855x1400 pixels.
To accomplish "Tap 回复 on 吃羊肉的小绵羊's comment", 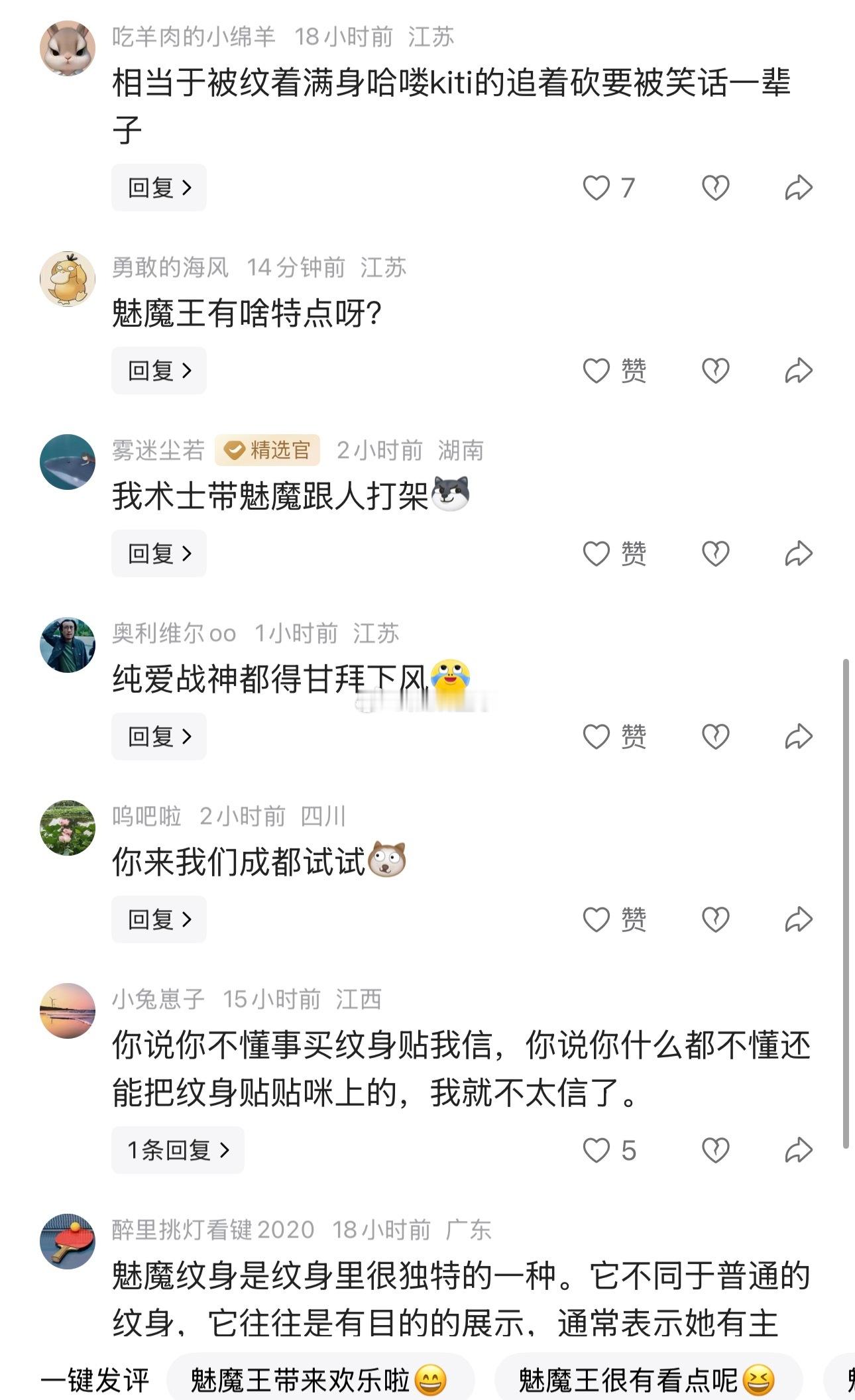I will [x=158, y=188].
